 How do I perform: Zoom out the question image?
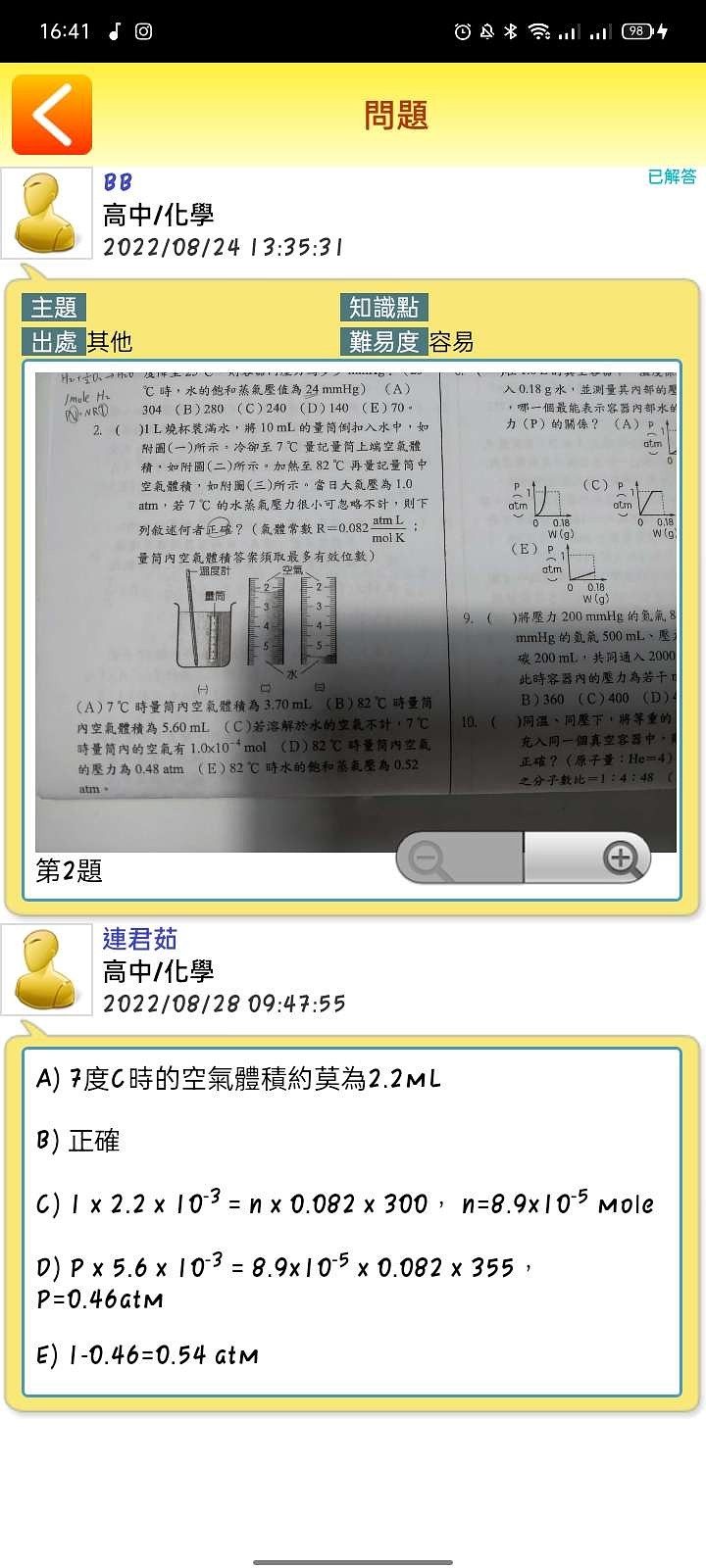tap(459, 857)
